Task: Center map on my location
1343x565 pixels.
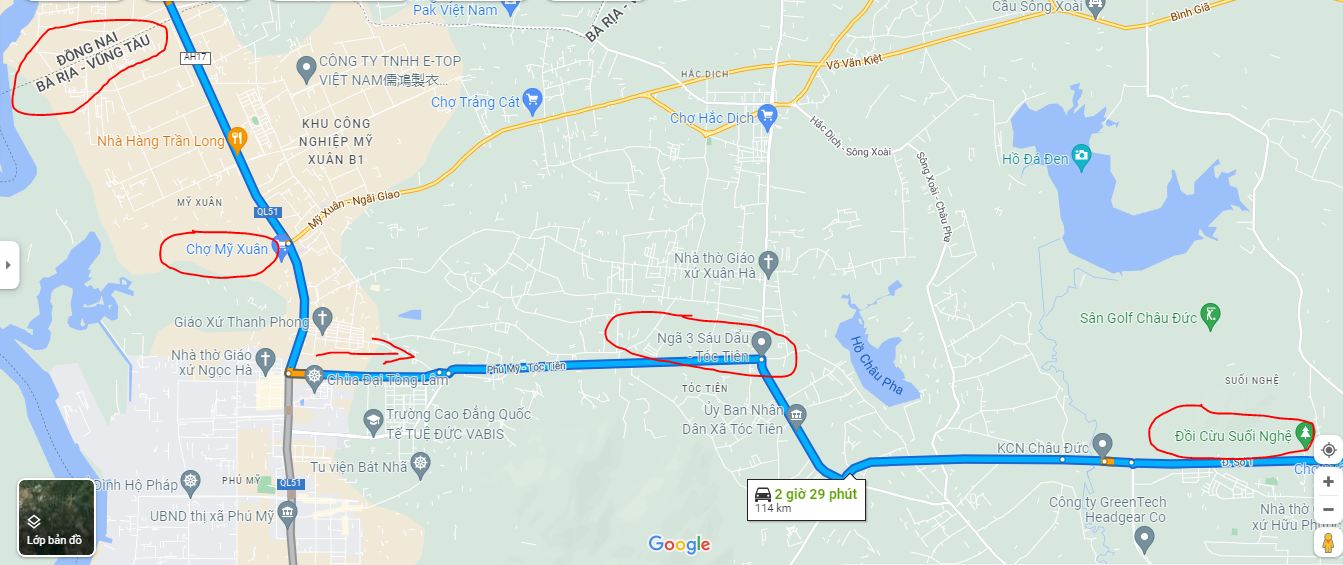Action: (x=1328, y=450)
